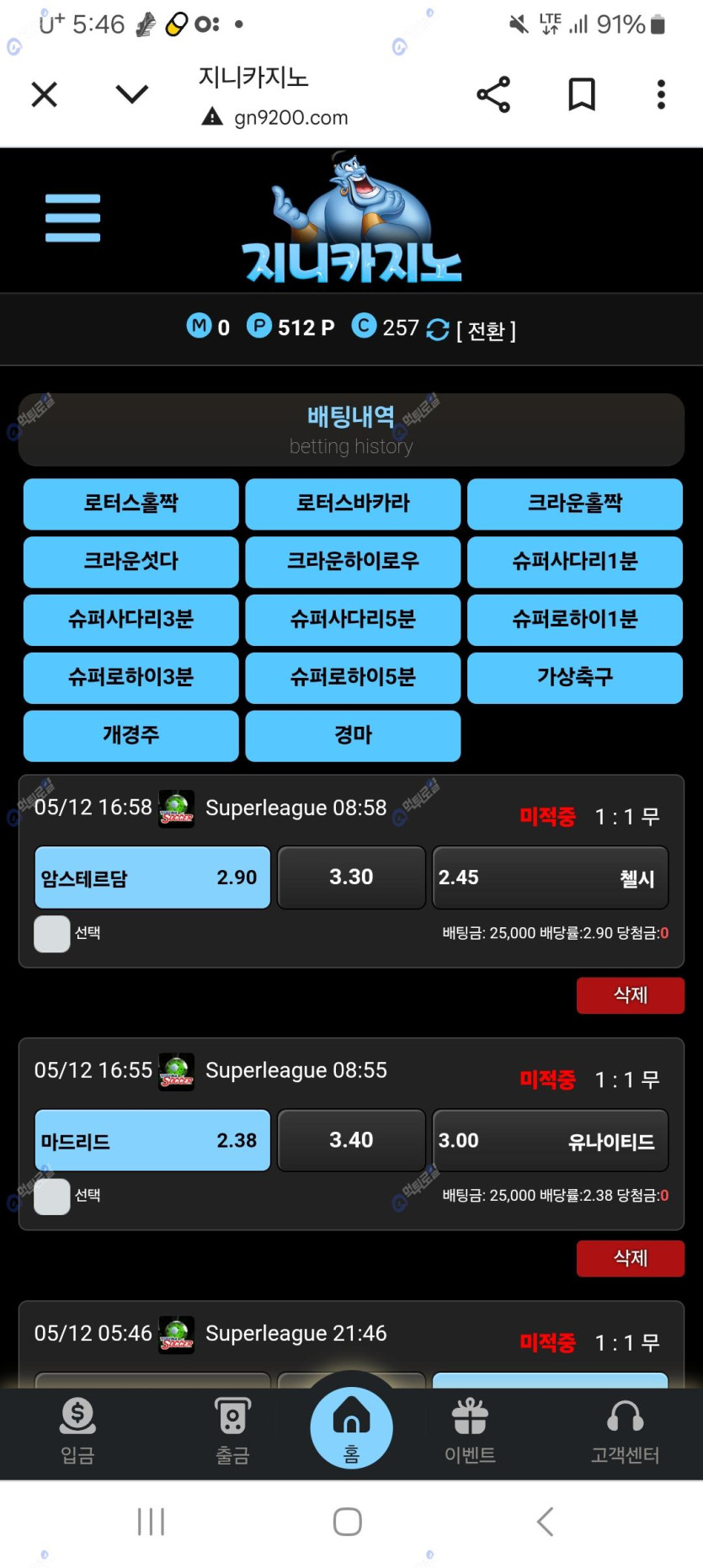Open the browser overflow menu
This screenshot has height=1568, width=703.
pyautogui.click(x=661, y=94)
